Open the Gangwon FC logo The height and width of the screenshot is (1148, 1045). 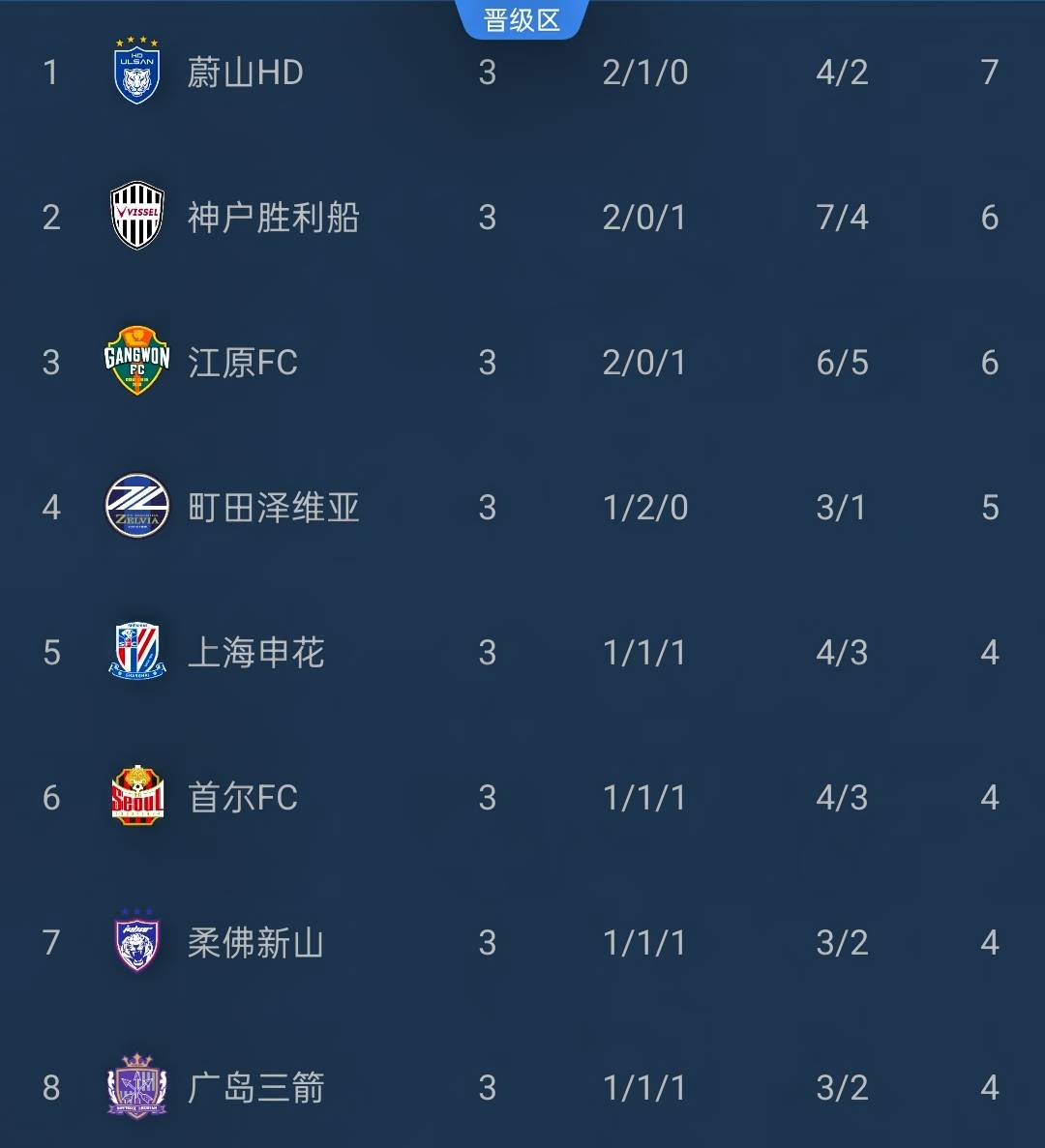pos(136,362)
